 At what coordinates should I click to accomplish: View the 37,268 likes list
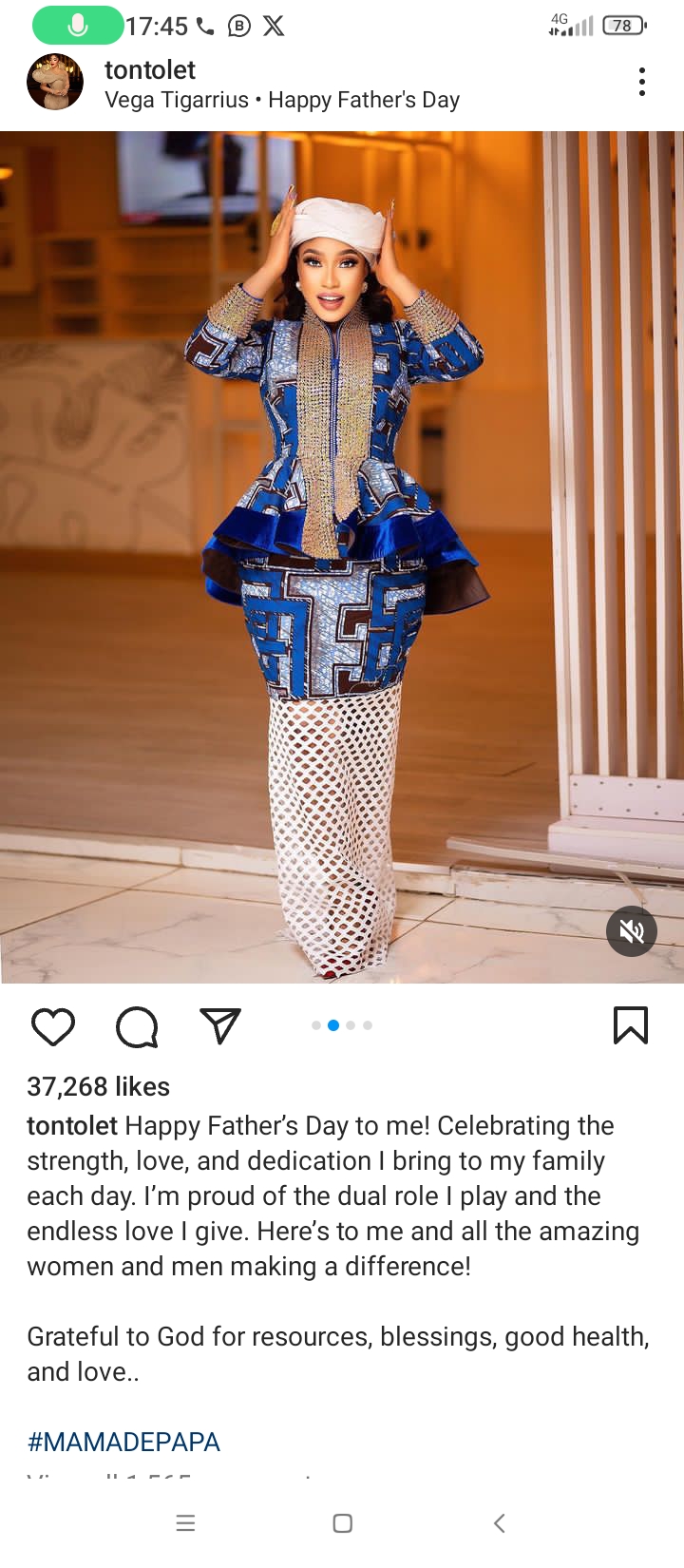pos(99,1086)
